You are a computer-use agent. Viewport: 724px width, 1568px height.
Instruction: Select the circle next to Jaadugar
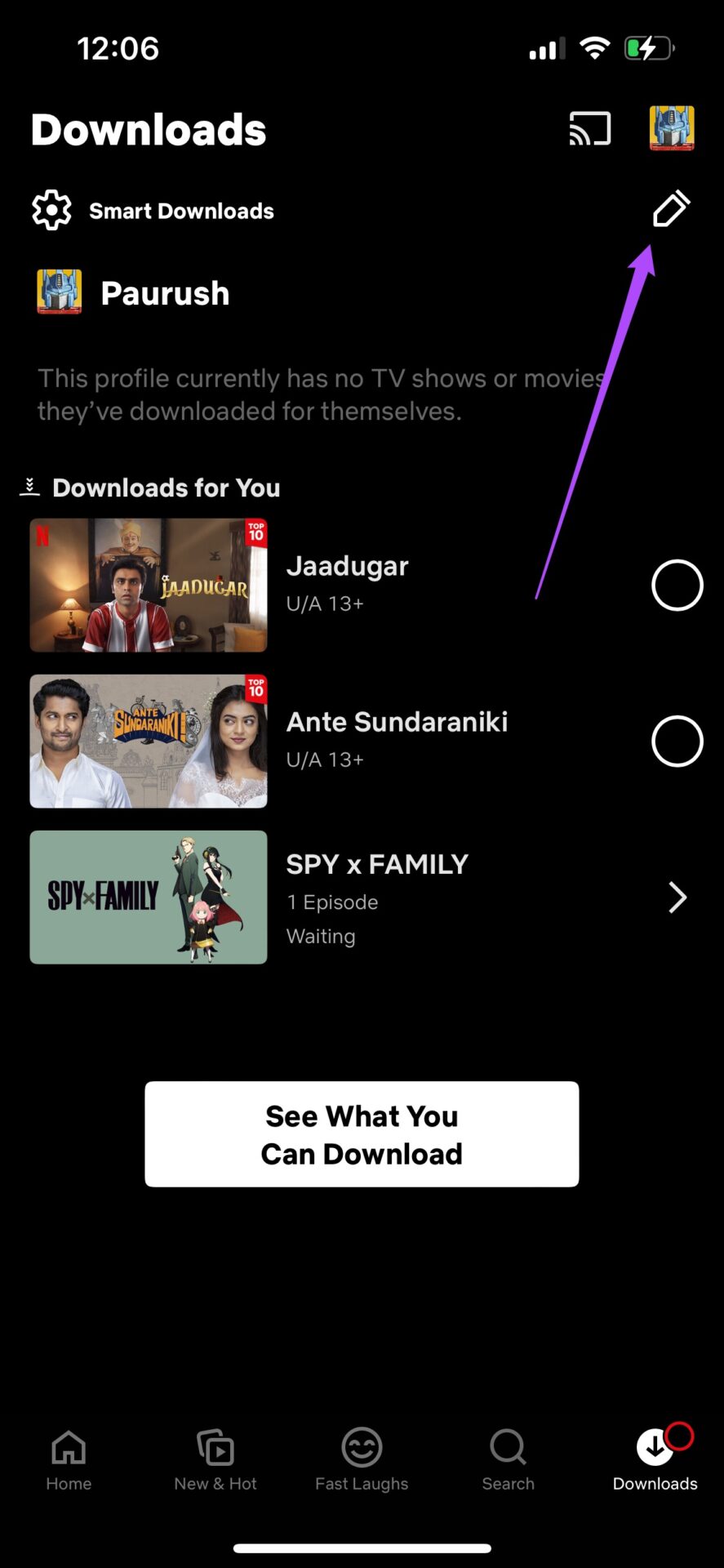(677, 585)
